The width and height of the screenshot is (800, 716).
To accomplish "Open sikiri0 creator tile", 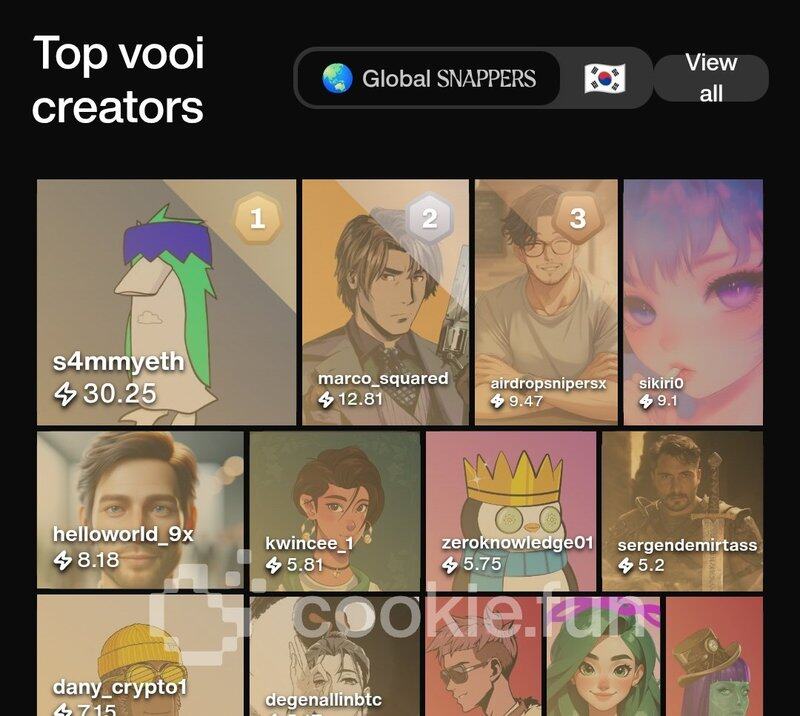I will (692, 302).
